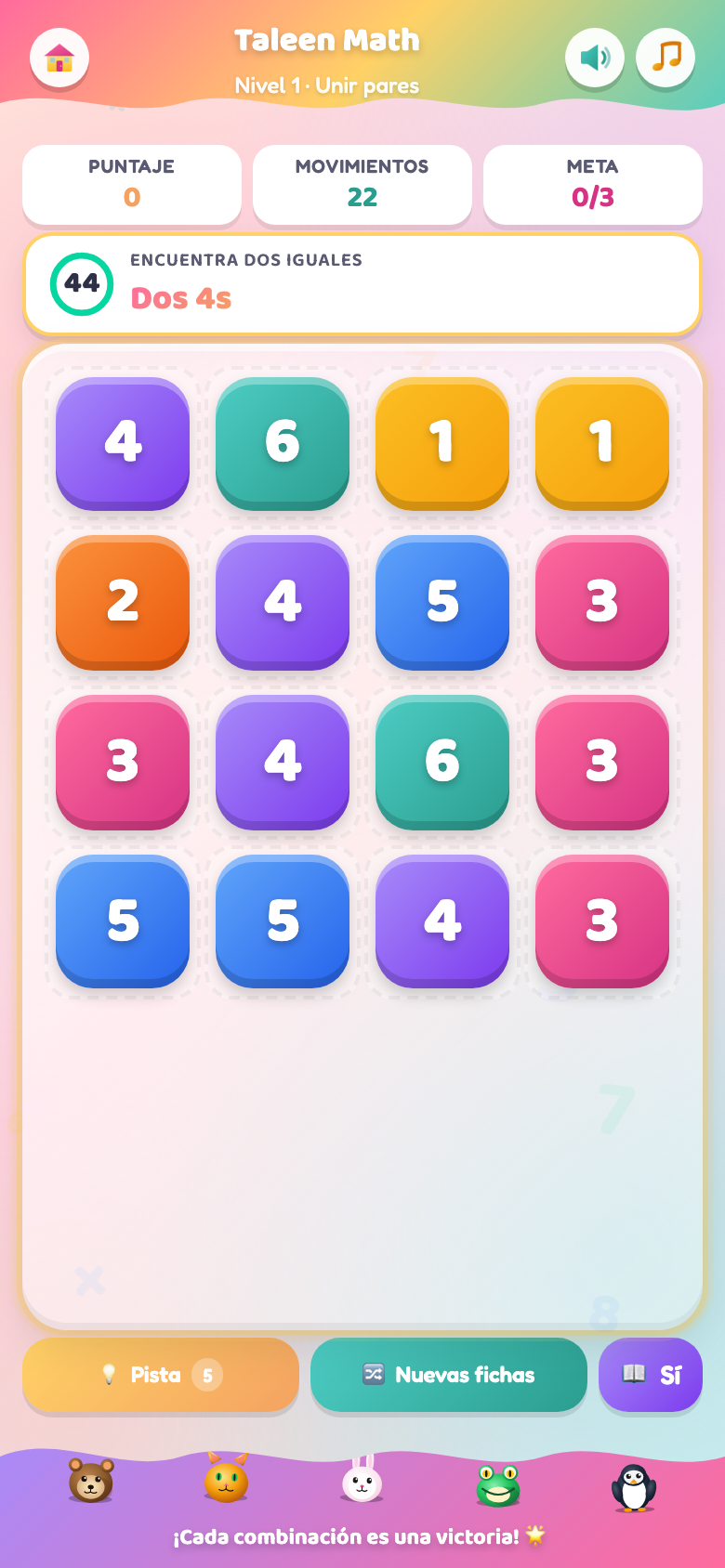725x1568 pixels.
Task: Shuffle with Nuevas fichas
Action: coord(449,1375)
